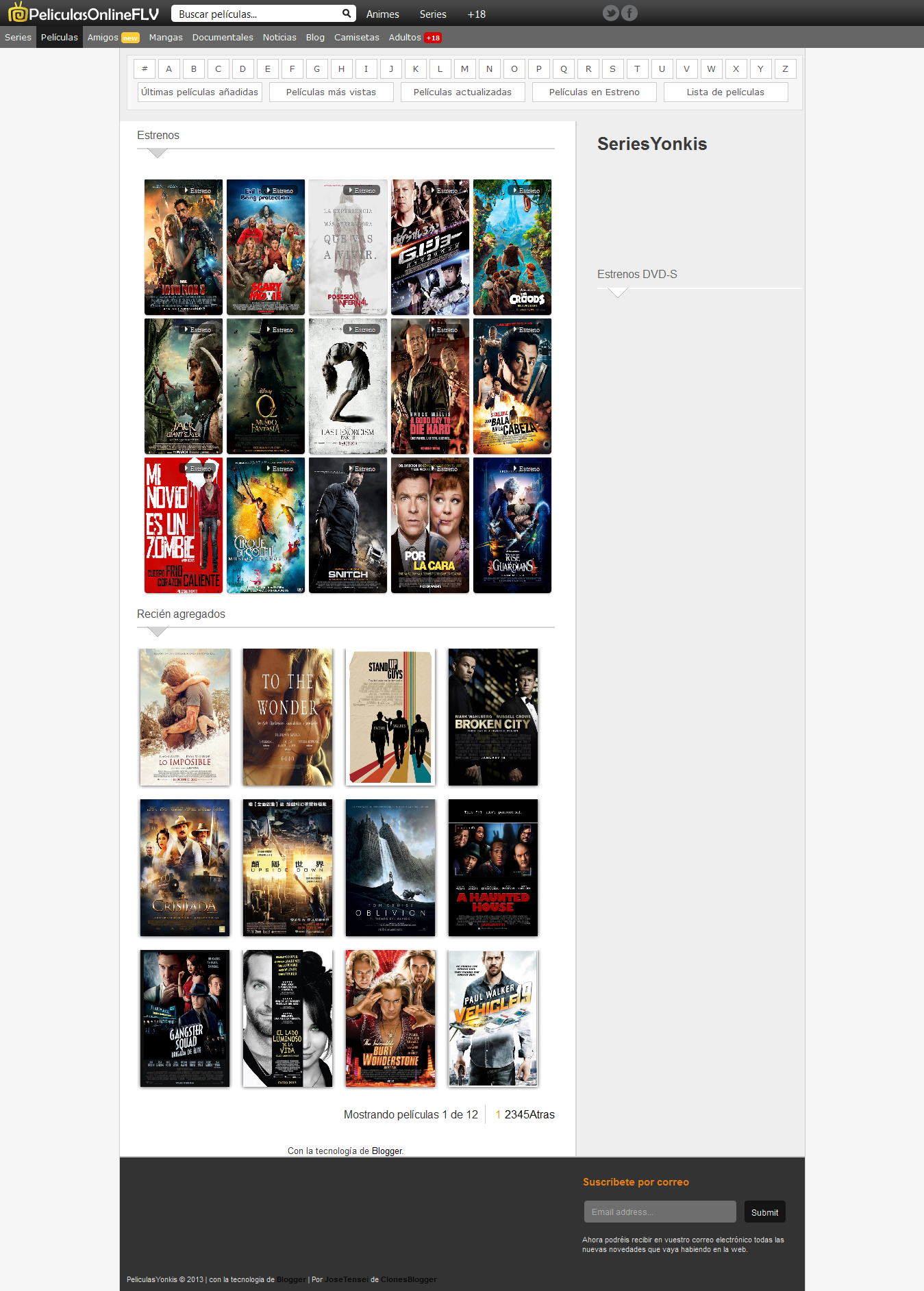924x1291 pixels.
Task: Tap the Email address field
Action: click(x=660, y=1212)
